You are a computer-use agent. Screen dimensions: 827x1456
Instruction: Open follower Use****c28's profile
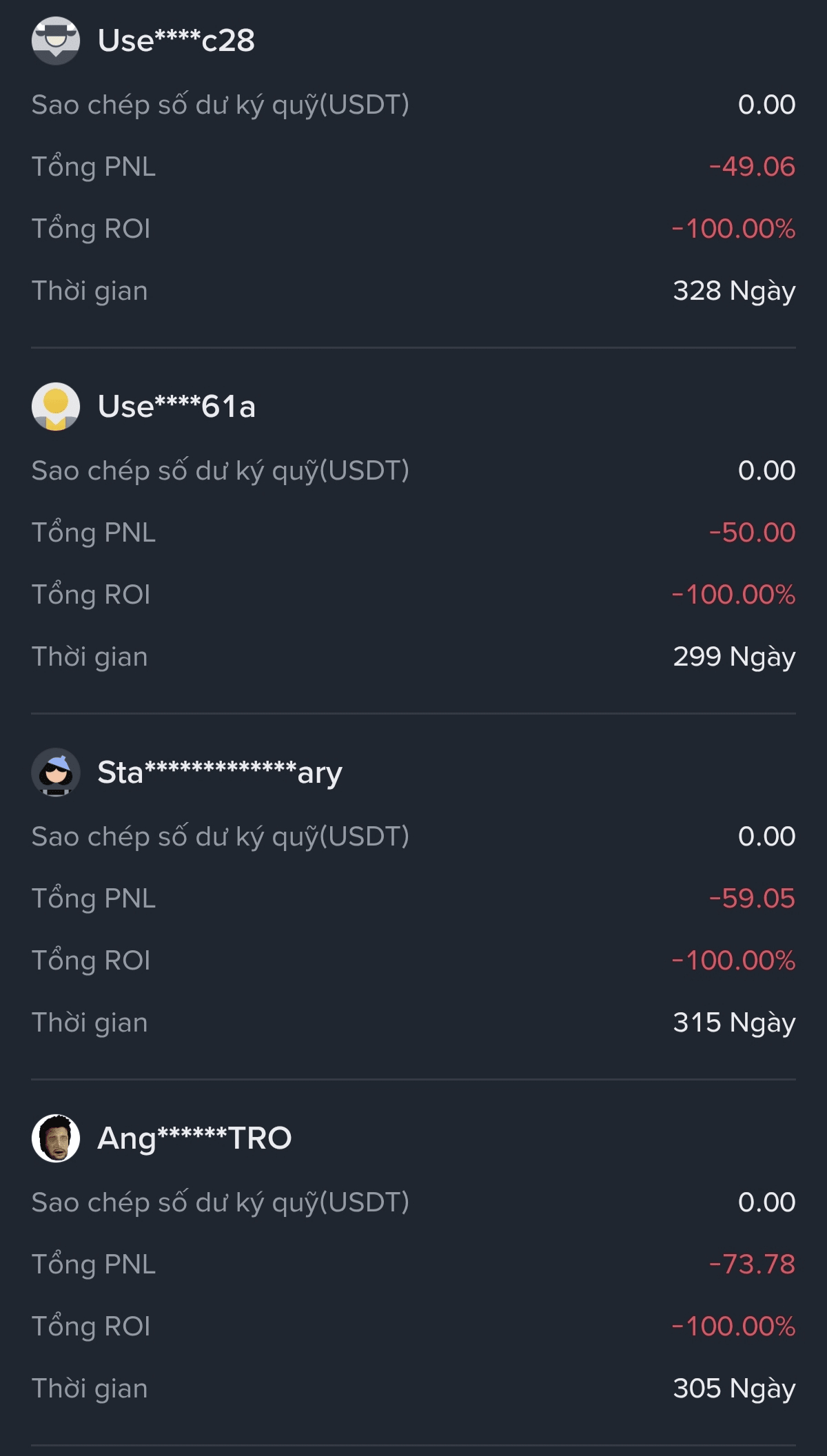[176, 41]
